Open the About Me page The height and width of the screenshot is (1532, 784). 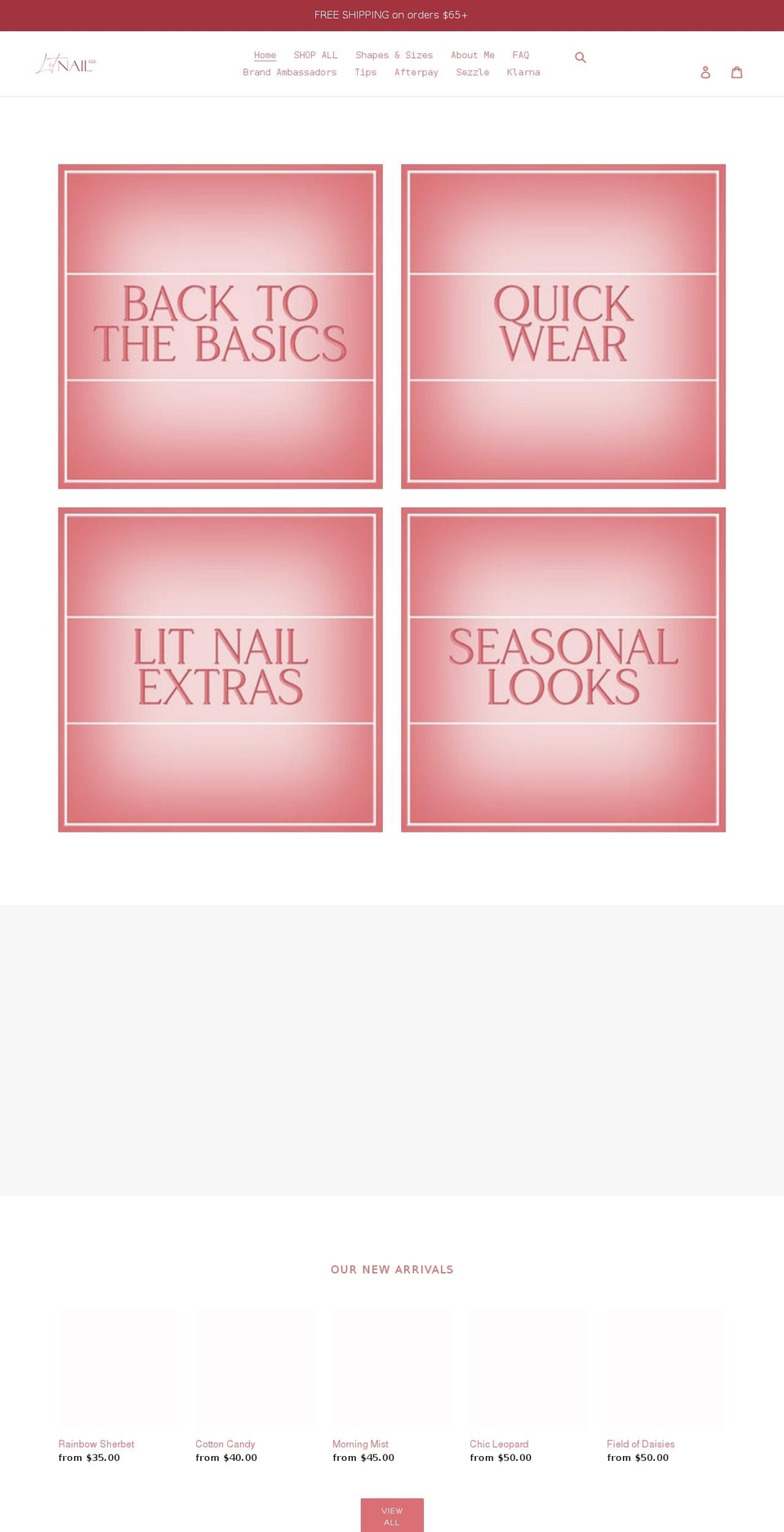[x=473, y=55]
